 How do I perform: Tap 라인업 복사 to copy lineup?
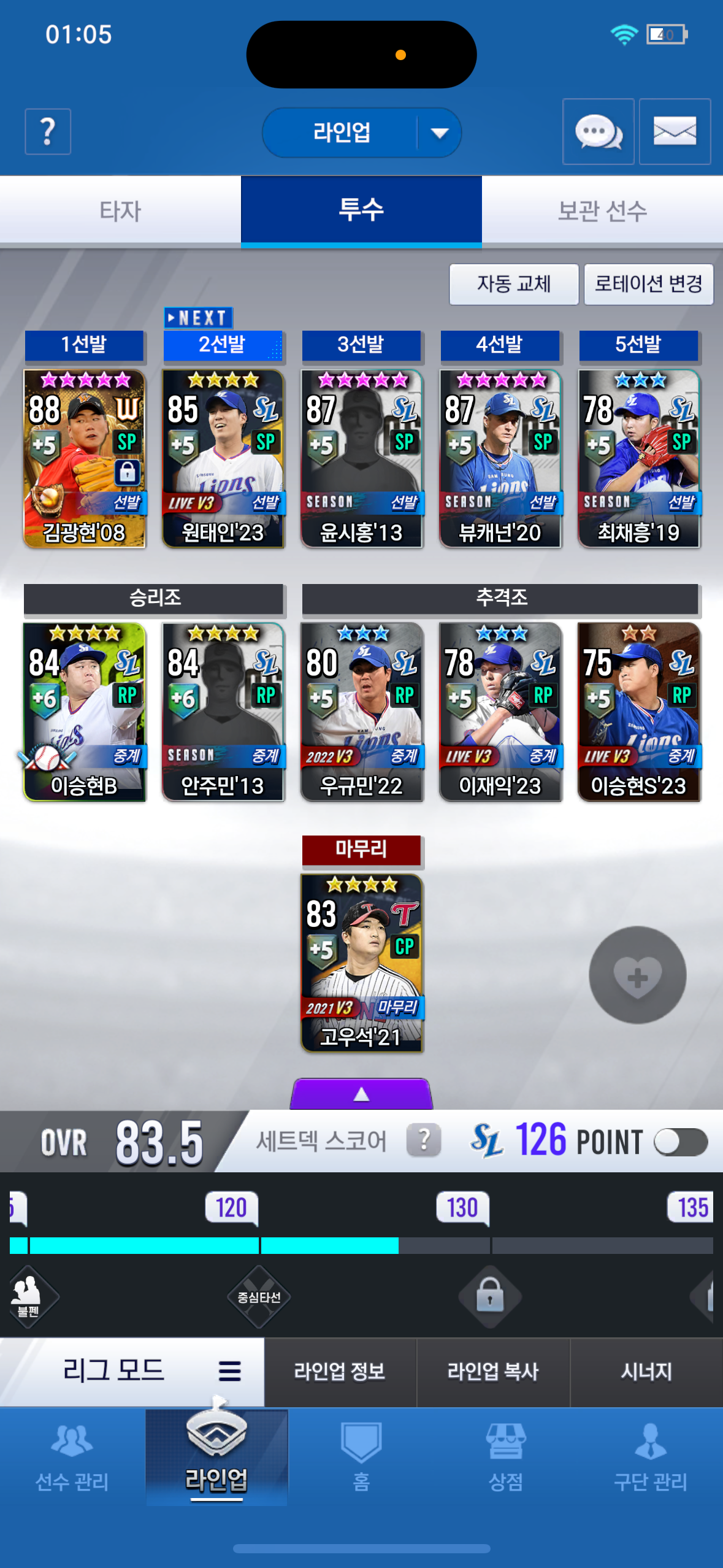tap(493, 1371)
